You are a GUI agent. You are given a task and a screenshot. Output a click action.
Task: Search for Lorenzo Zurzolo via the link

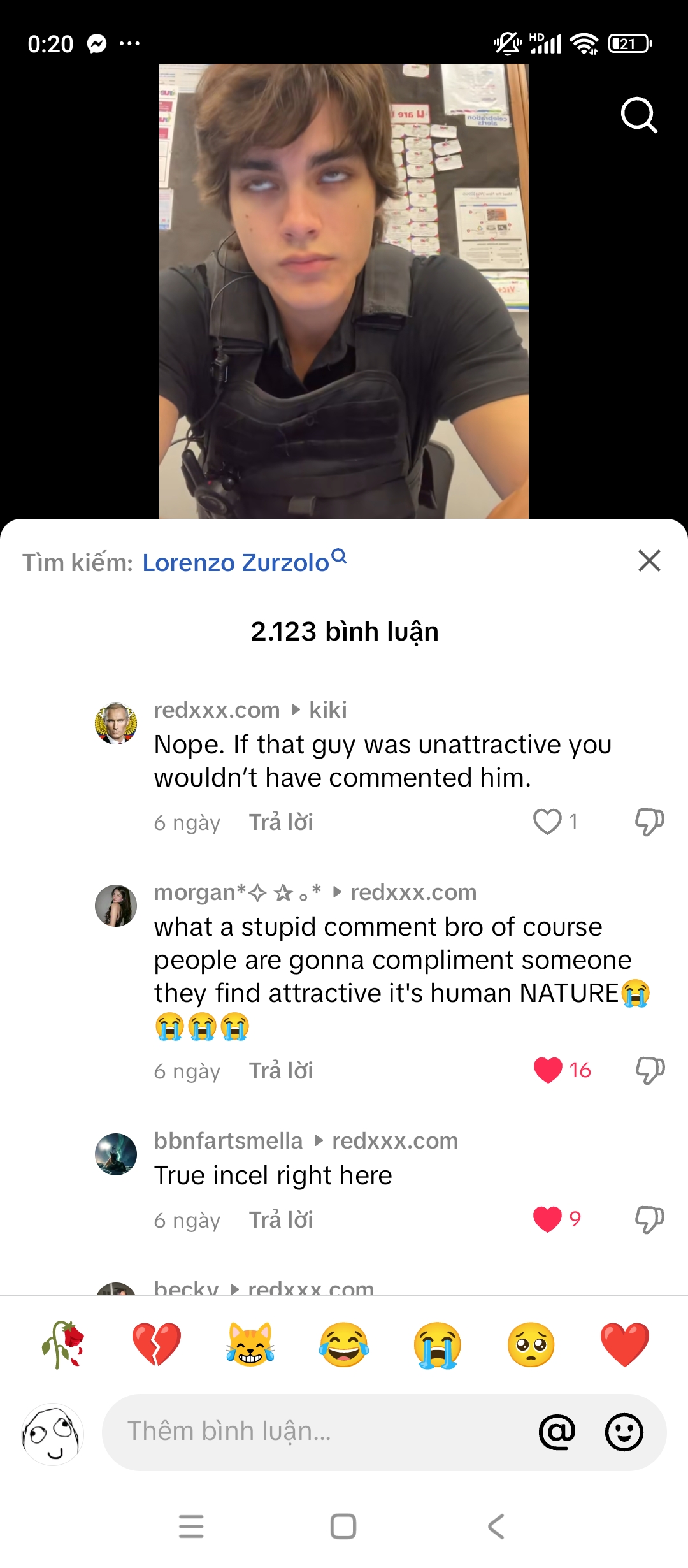click(x=244, y=562)
